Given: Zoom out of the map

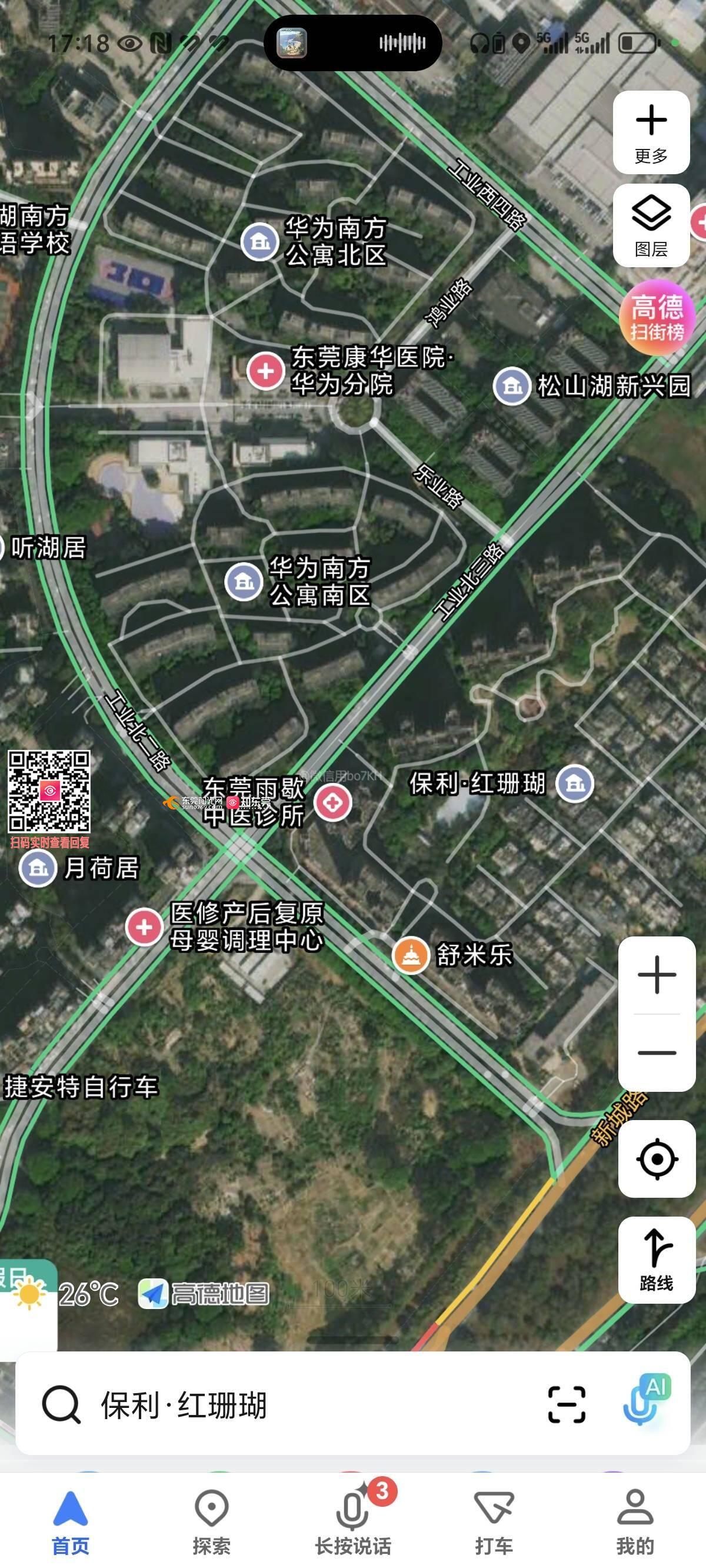Looking at the screenshot, I should coord(657,1053).
